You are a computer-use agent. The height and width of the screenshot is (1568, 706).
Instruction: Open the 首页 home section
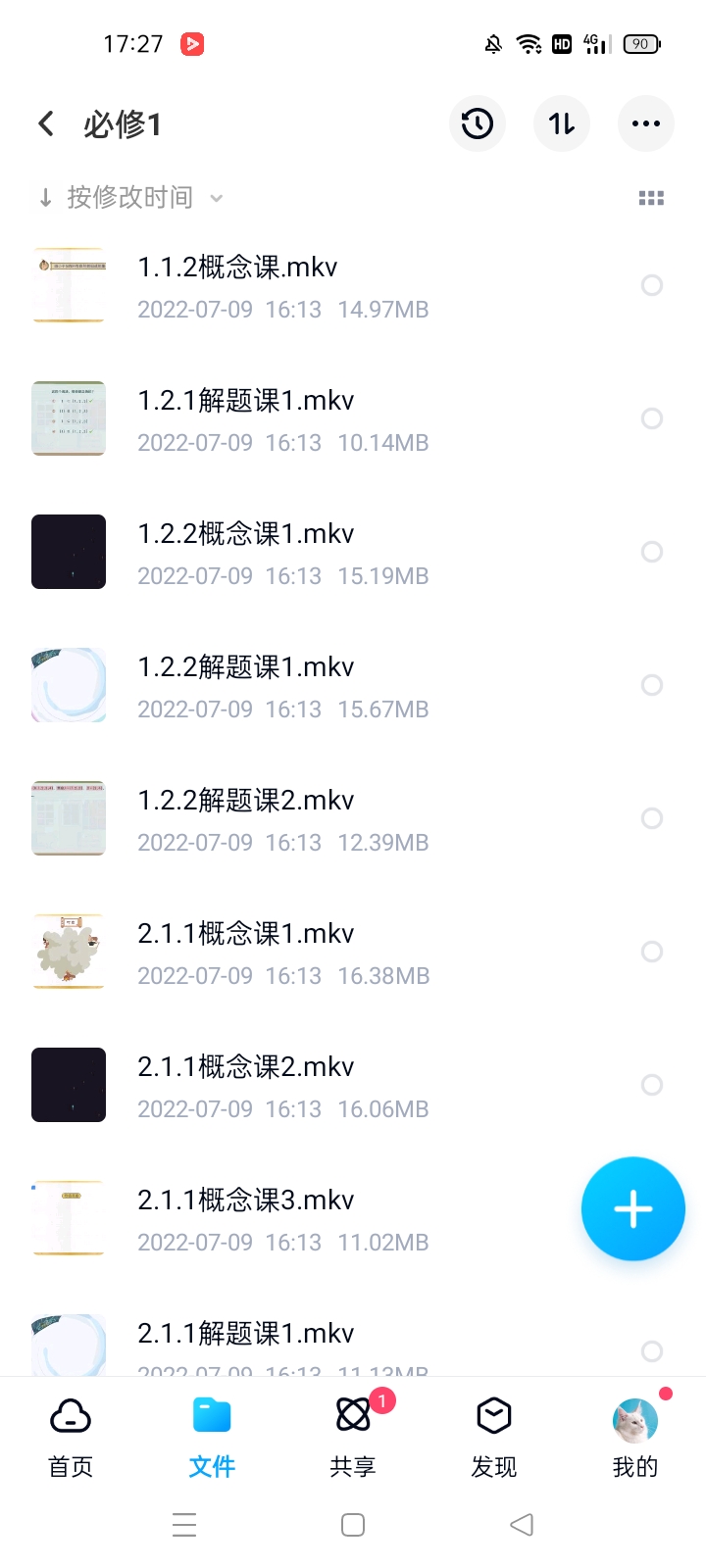[70, 1436]
